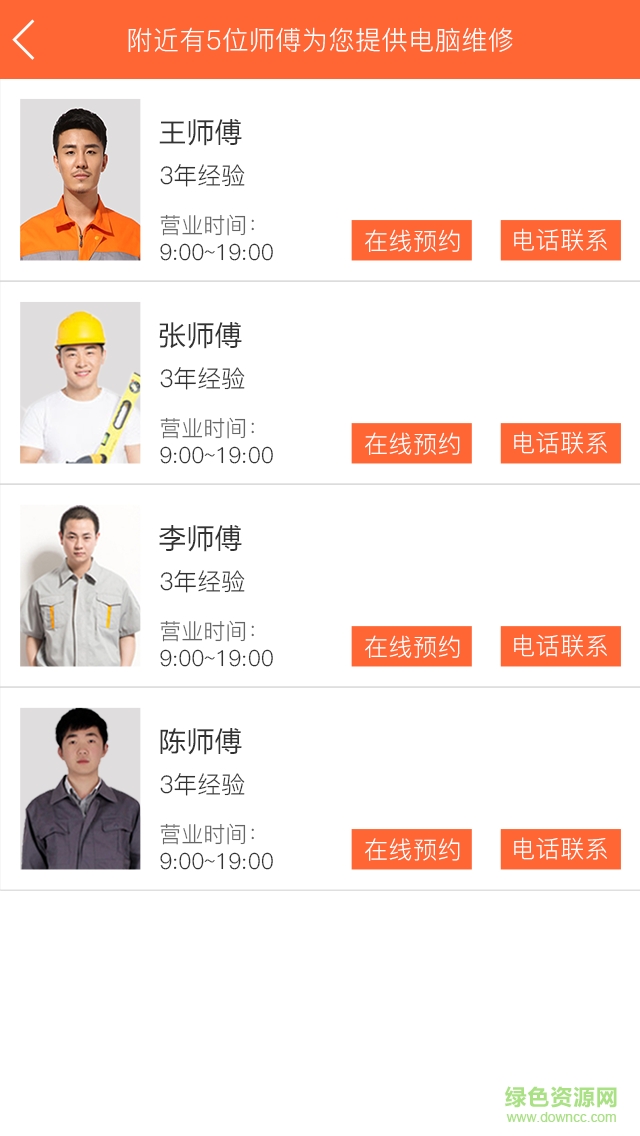
Task: Phone 陈师傅 using 电话联系
Action: [560, 850]
